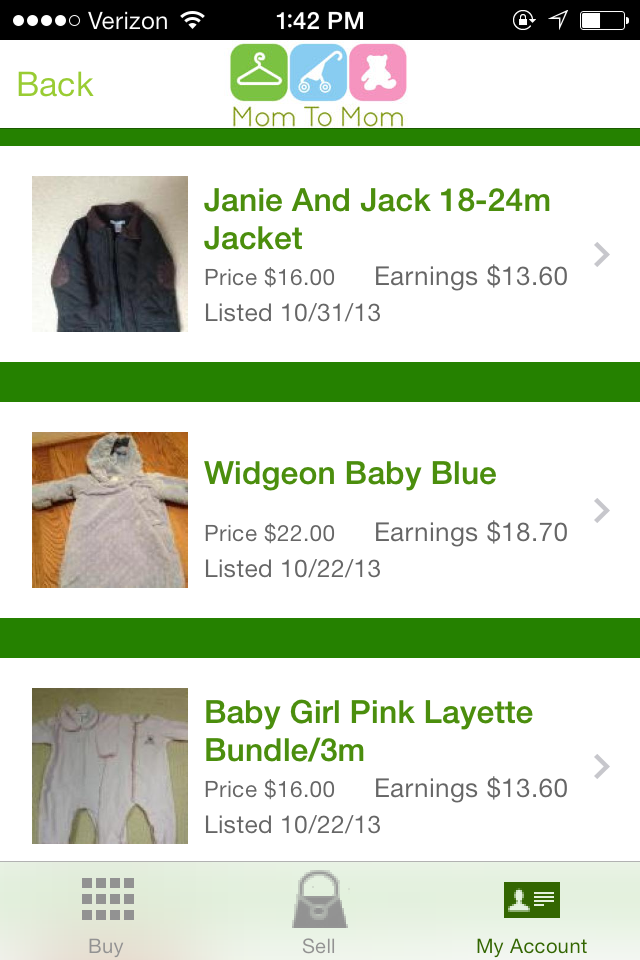Open the Baby Girl Pink Layette Bundle listing
This screenshot has width=640, height=960.
[x=368, y=731]
